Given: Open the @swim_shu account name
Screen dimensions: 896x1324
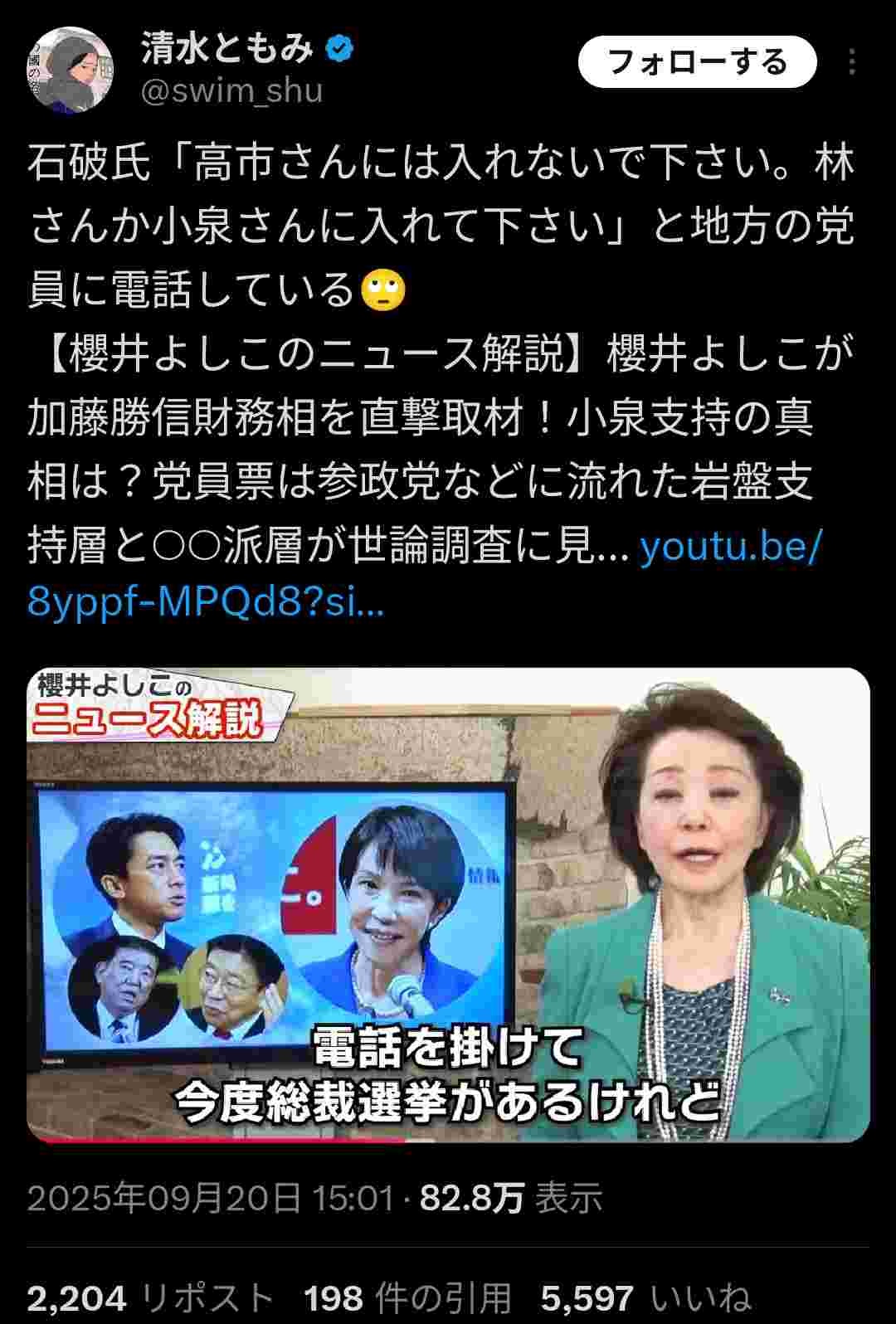Looking at the screenshot, I should pyautogui.click(x=231, y=90).
